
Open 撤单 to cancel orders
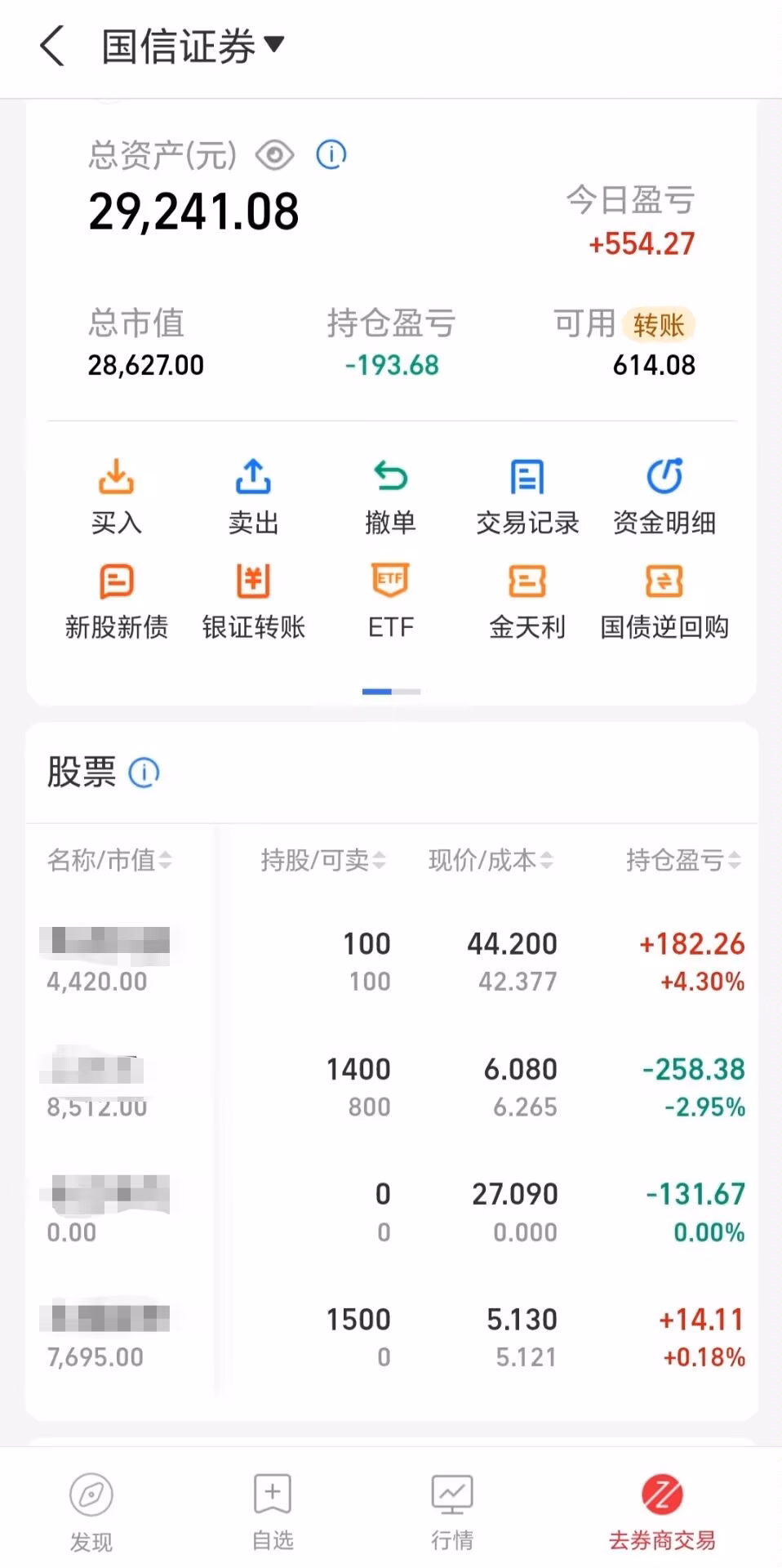pos(390,497)
